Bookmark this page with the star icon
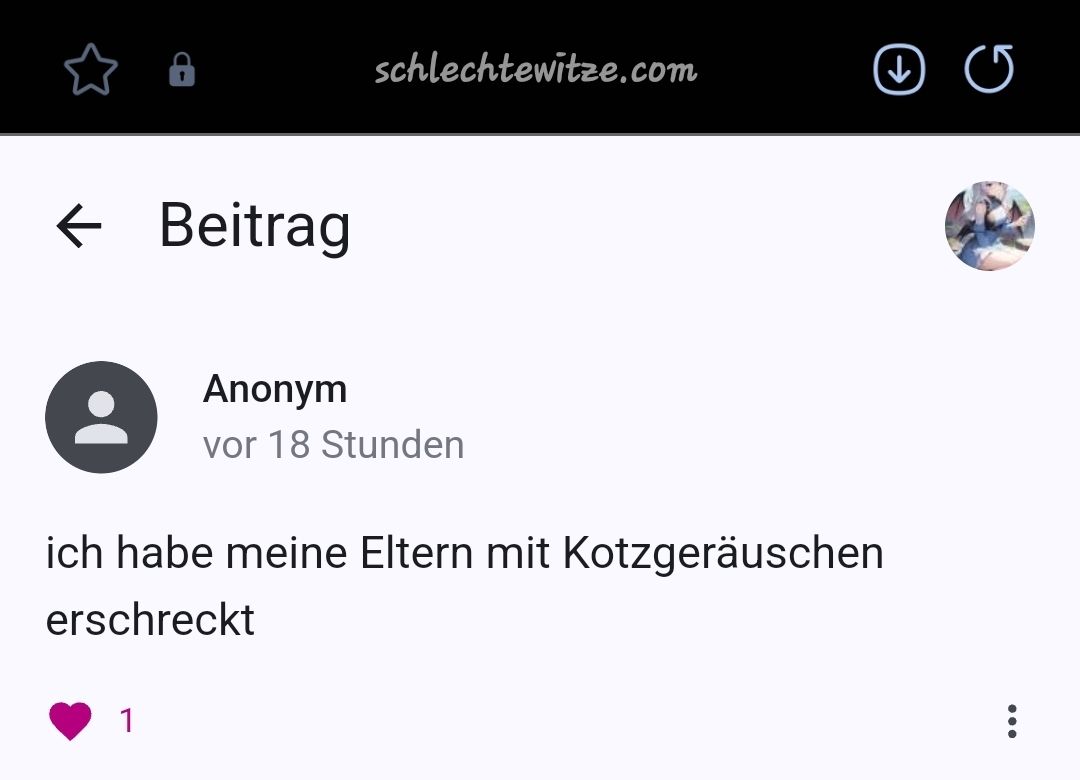 coord(91,70)
